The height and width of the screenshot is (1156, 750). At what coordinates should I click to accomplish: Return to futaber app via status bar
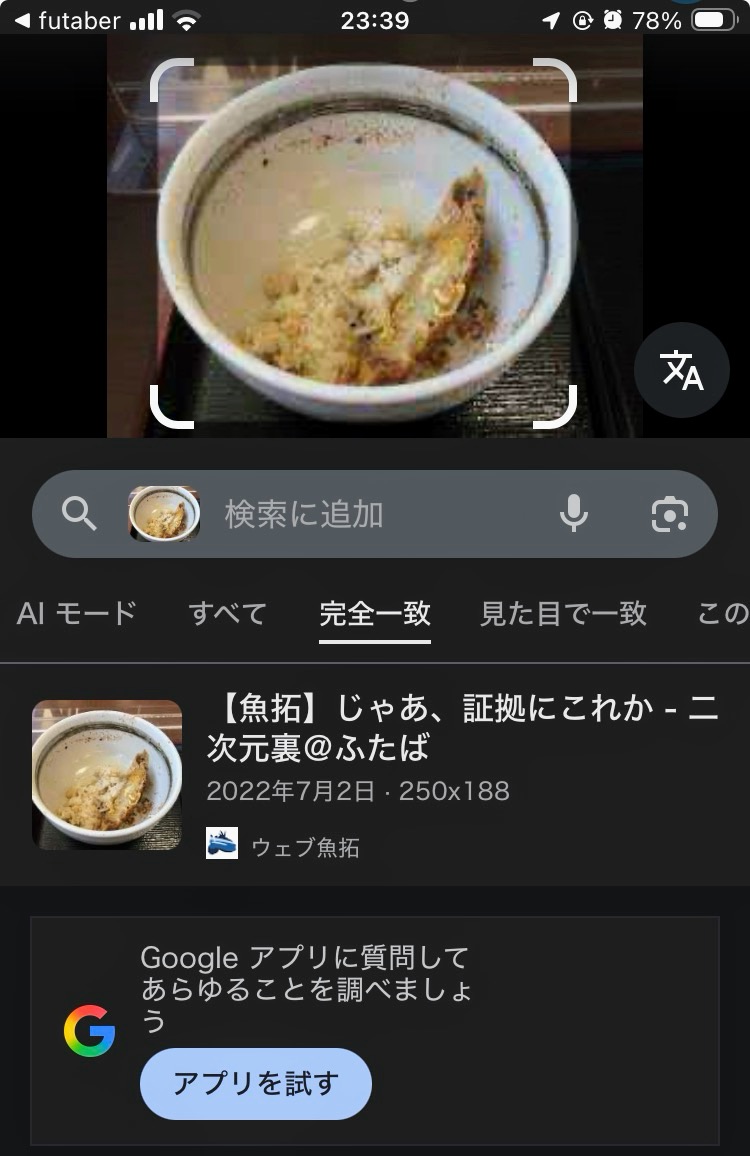pyautogui.click(x=66, y=20)
